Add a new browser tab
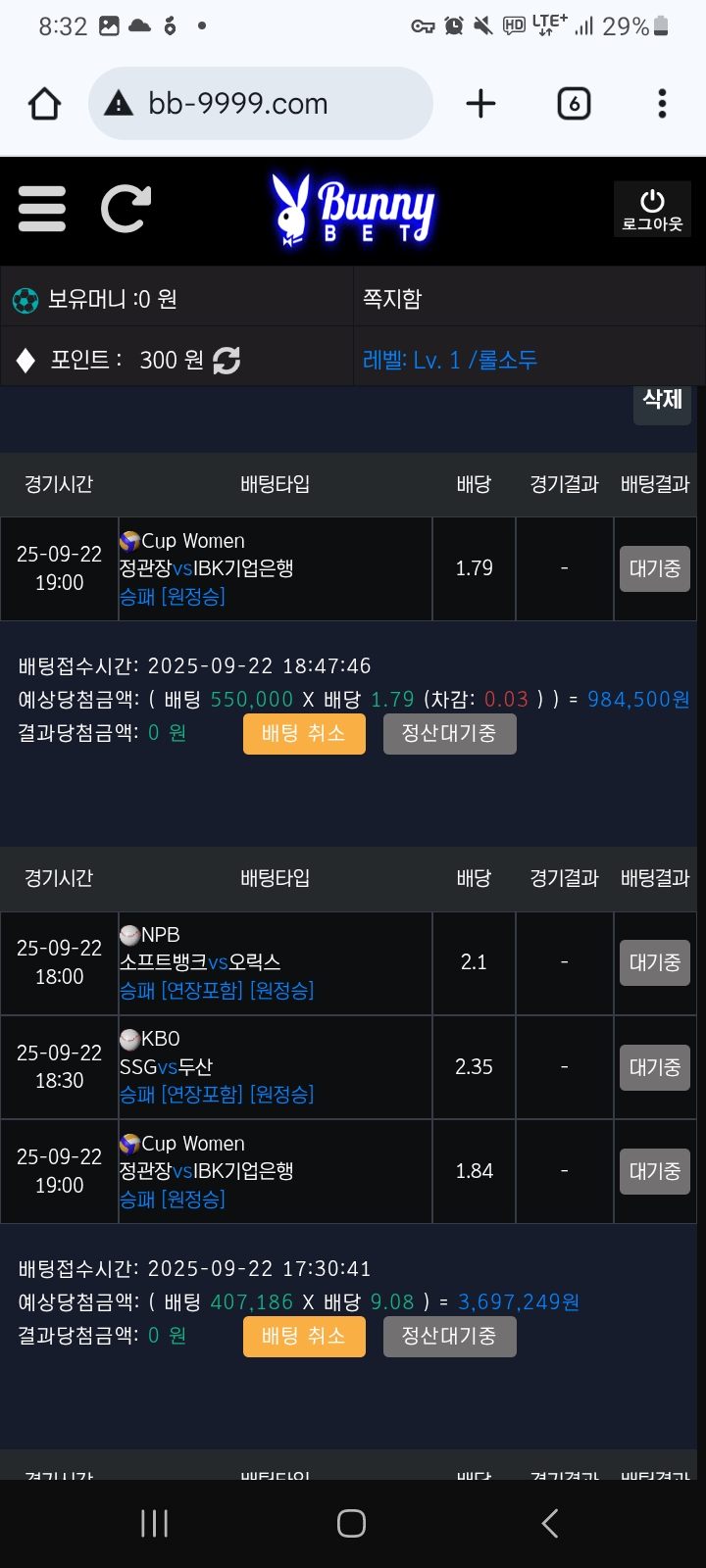 [480, 104]
